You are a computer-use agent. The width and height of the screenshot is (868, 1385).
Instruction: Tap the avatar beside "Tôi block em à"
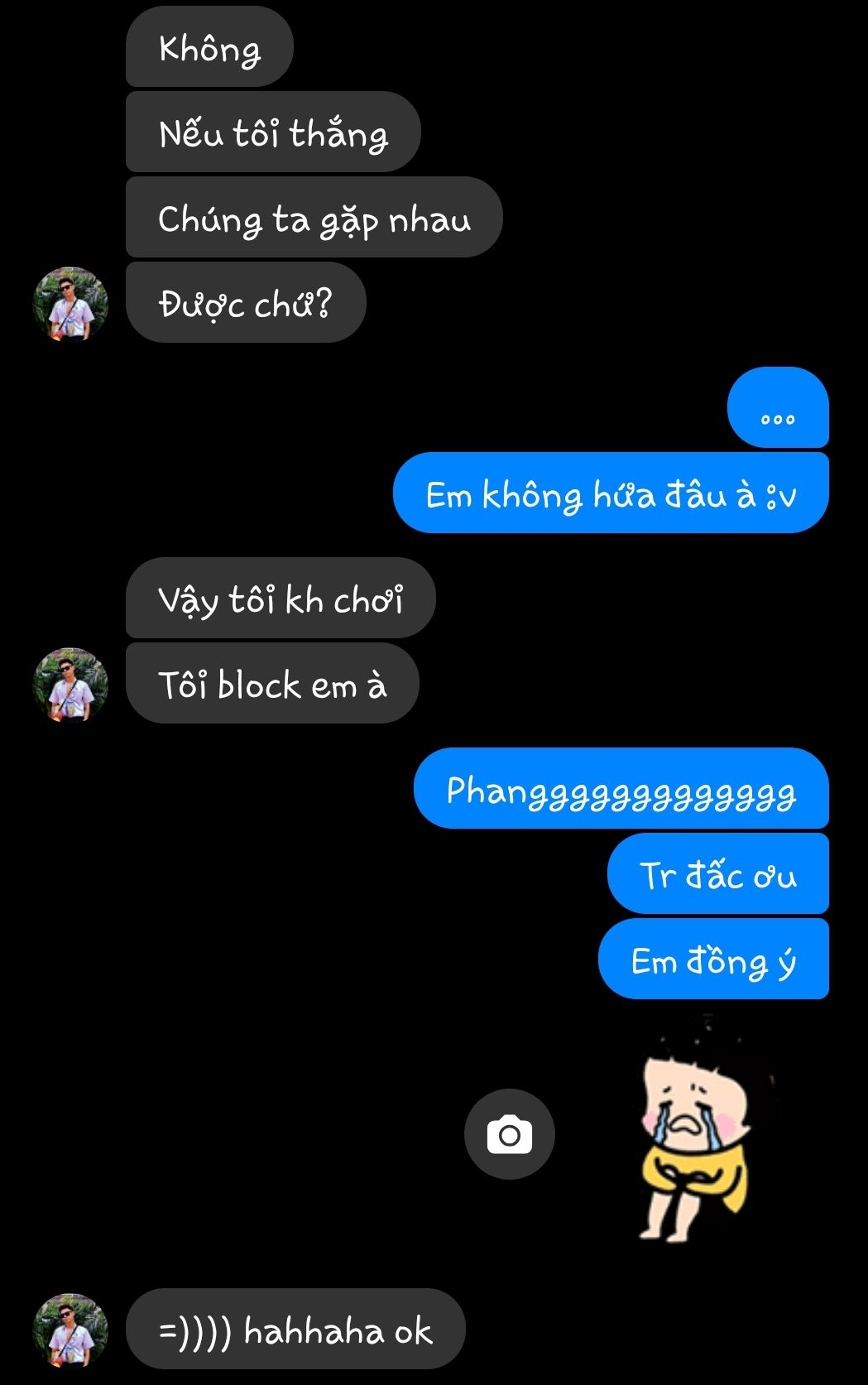pyautogui.click(x=70, y=685)
